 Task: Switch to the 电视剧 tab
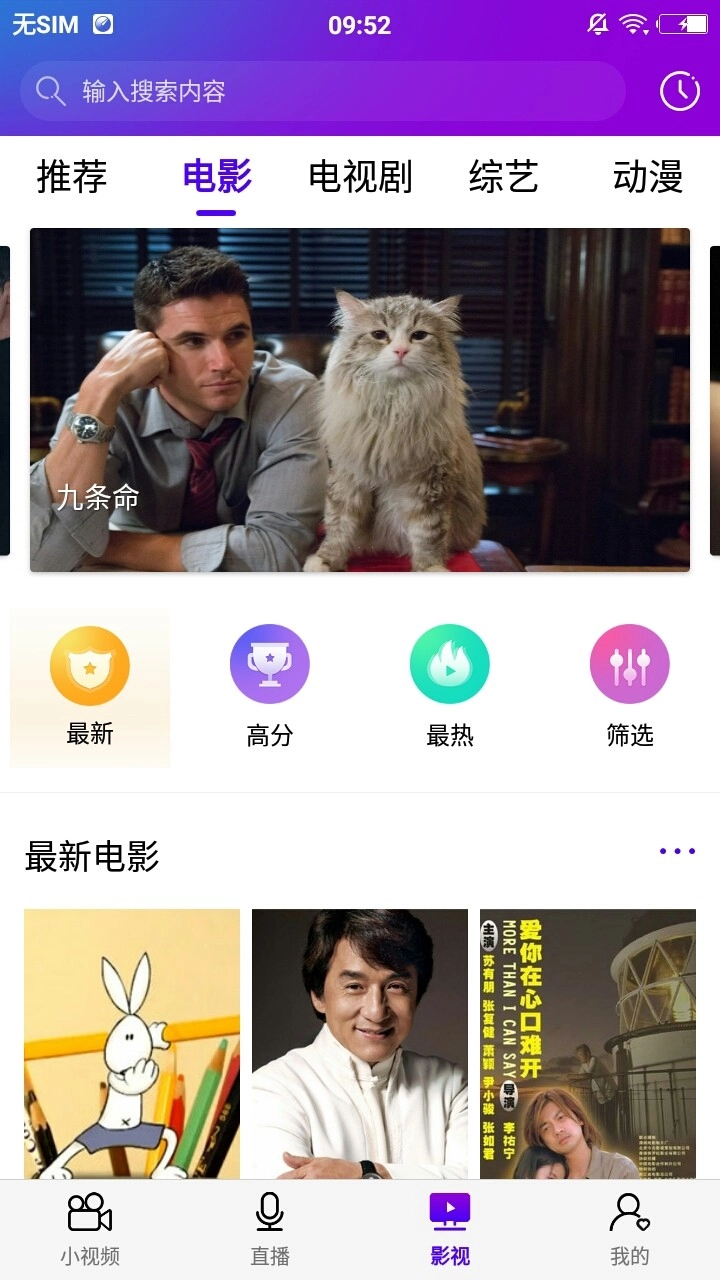click(x=360, y=177)
